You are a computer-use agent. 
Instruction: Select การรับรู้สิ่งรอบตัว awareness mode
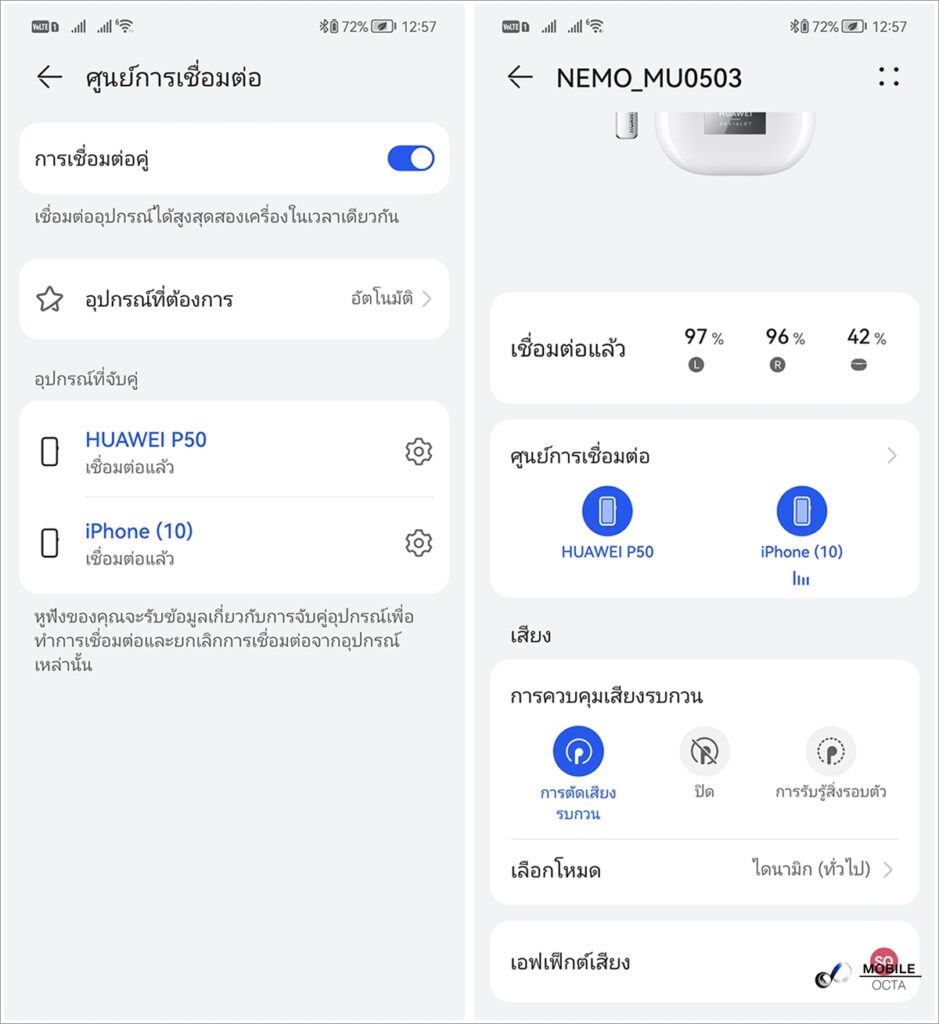coord(830,752)
